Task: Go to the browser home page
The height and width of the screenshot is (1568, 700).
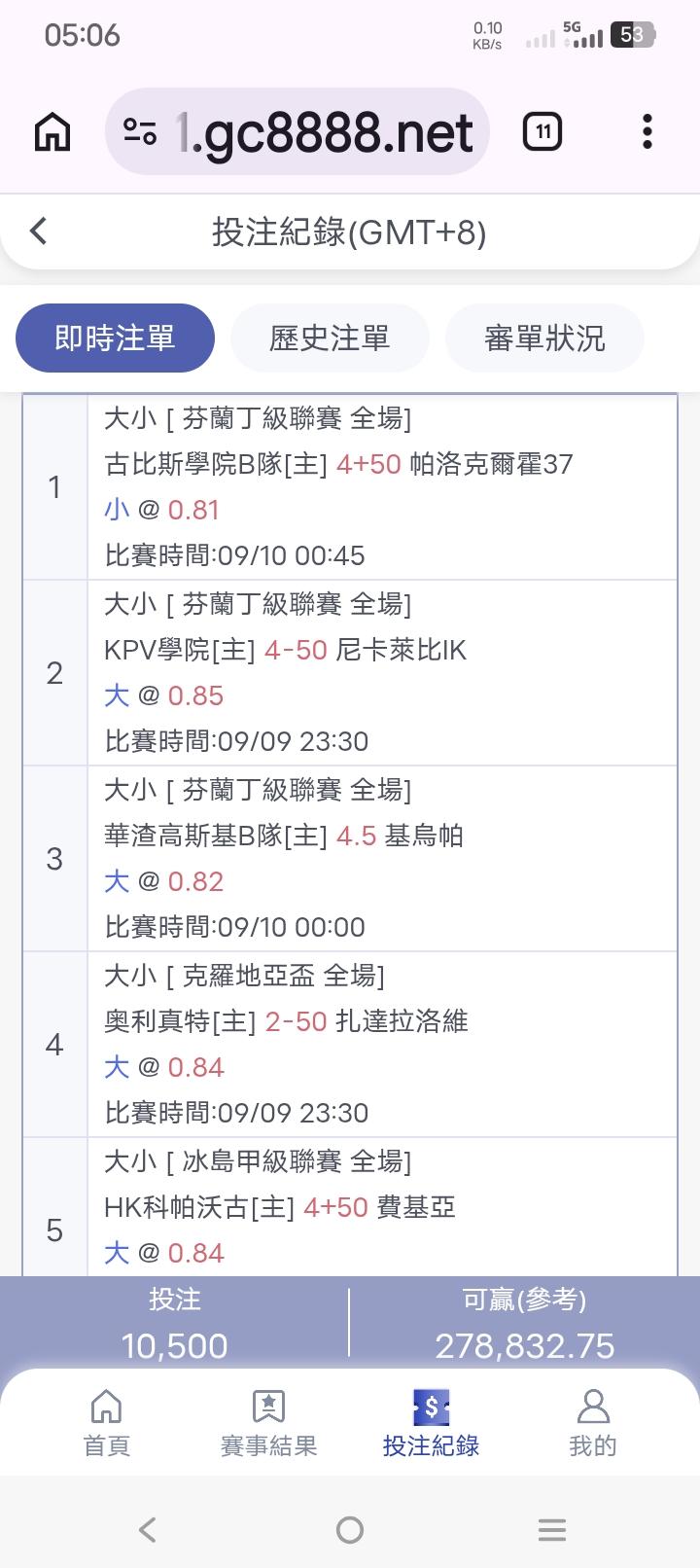Action: 52,132
